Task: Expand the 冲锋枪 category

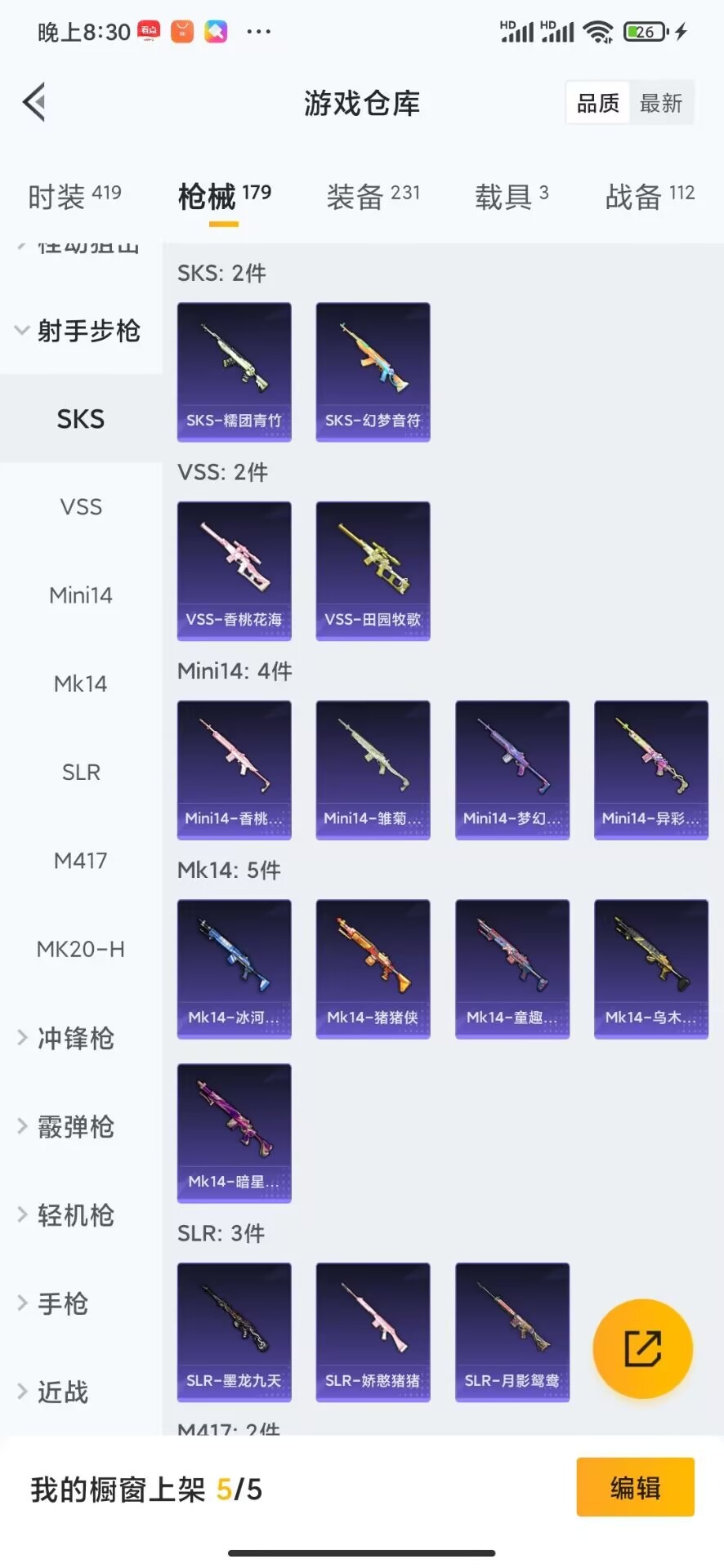Action: (75, 1038)
